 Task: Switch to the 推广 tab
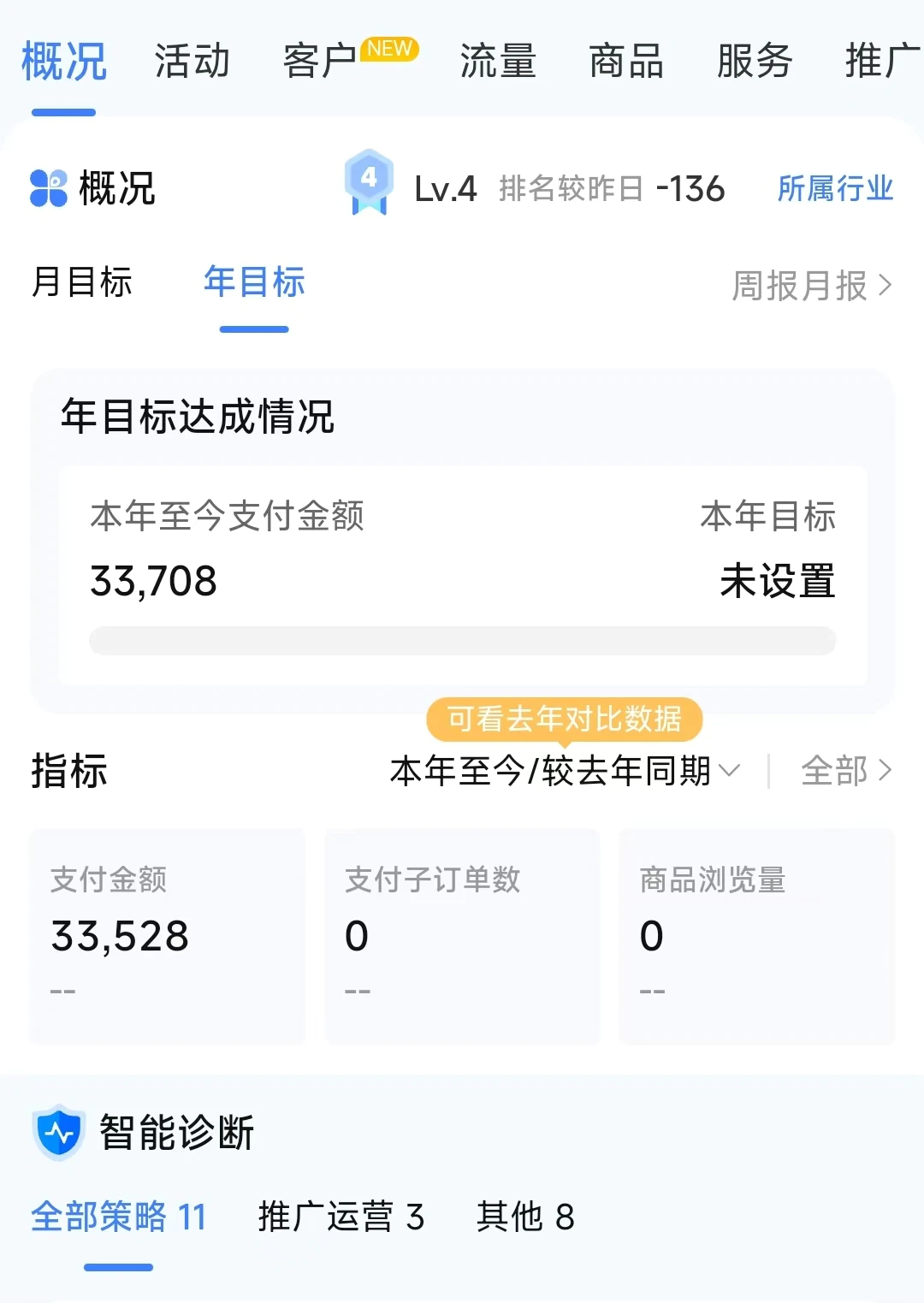pos(881,62)
